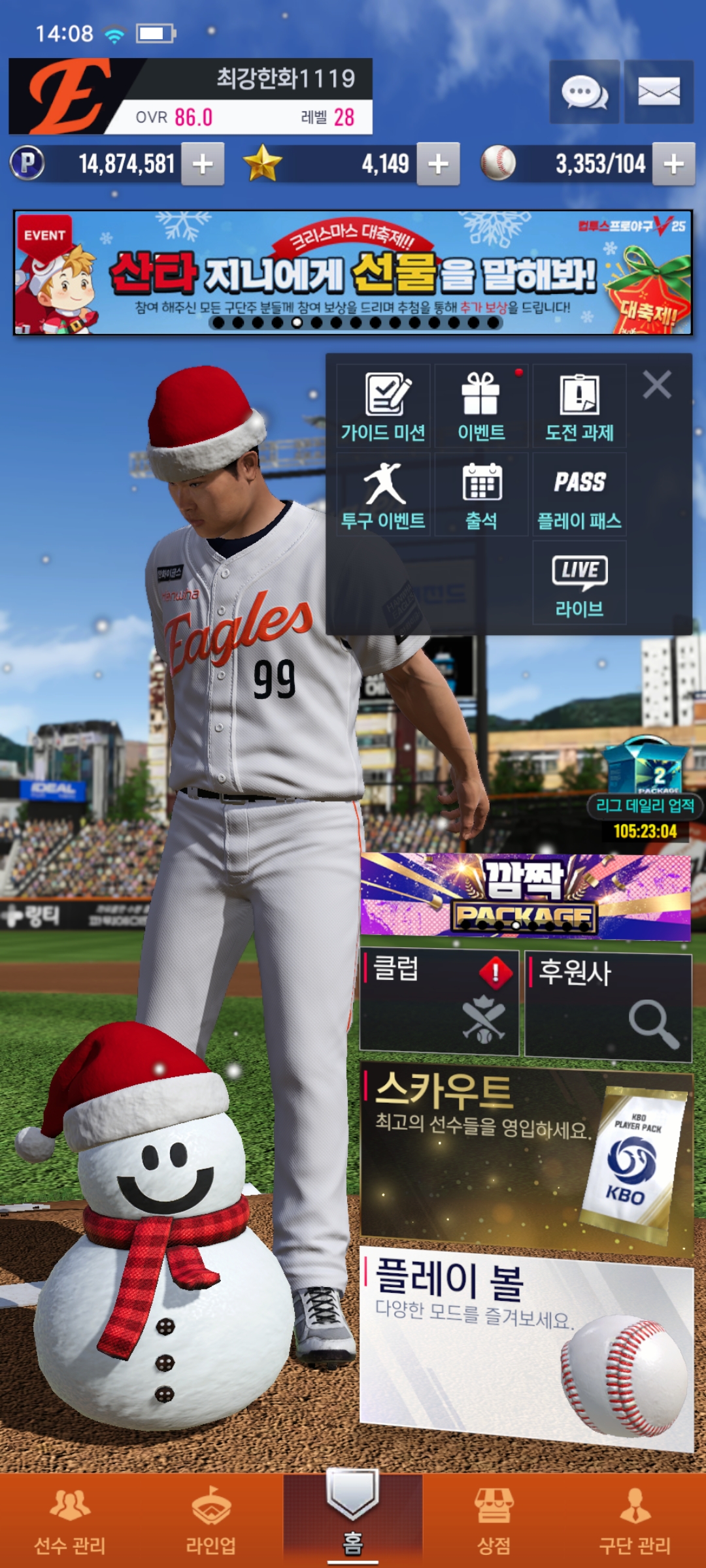This screenshot has width=706, height=1568.
Task: Open 도전 과제 challenges
Action: pyautogui.click(x=579, y=406)
